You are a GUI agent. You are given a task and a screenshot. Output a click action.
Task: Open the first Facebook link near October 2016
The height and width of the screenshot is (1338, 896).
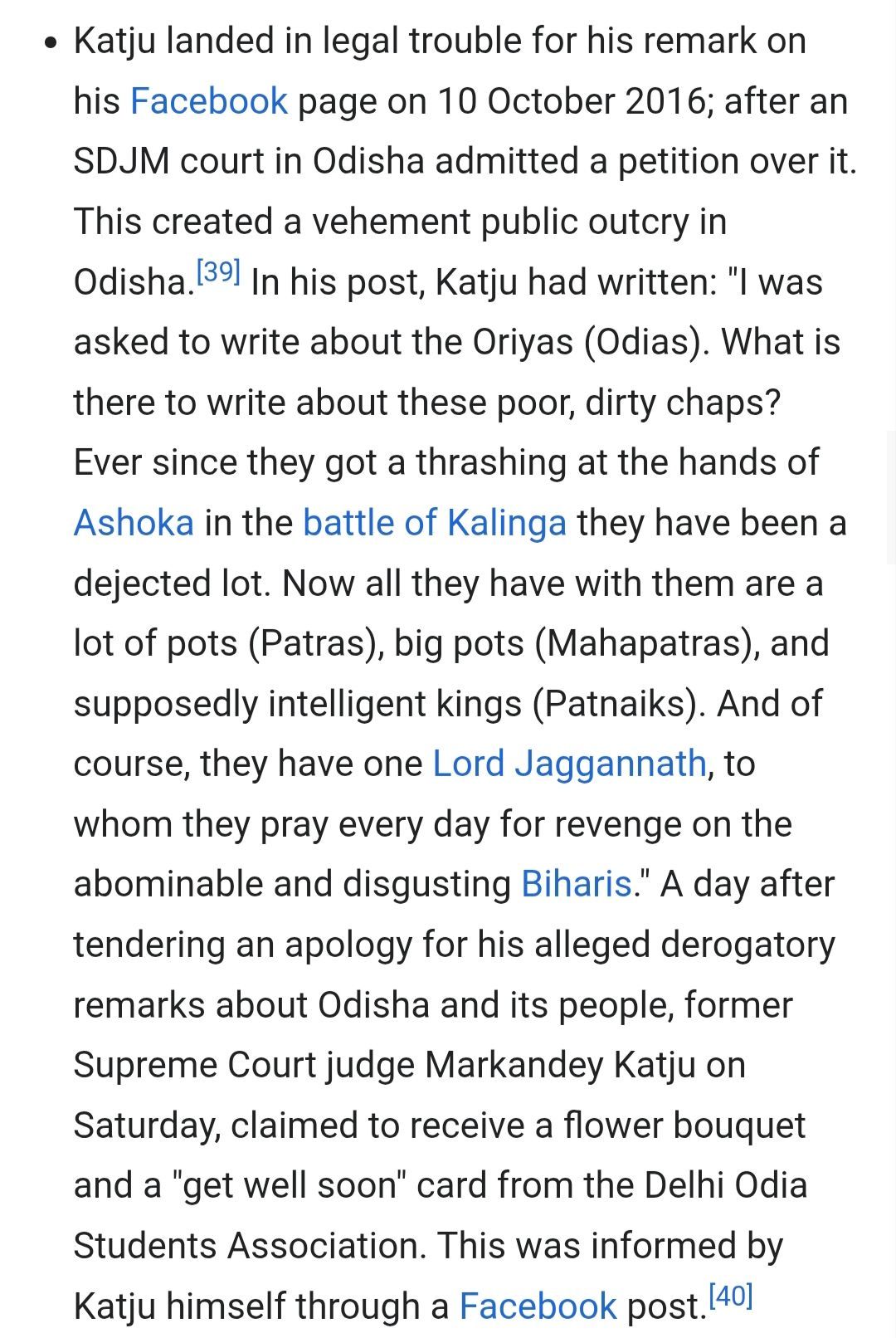point(208,101)
